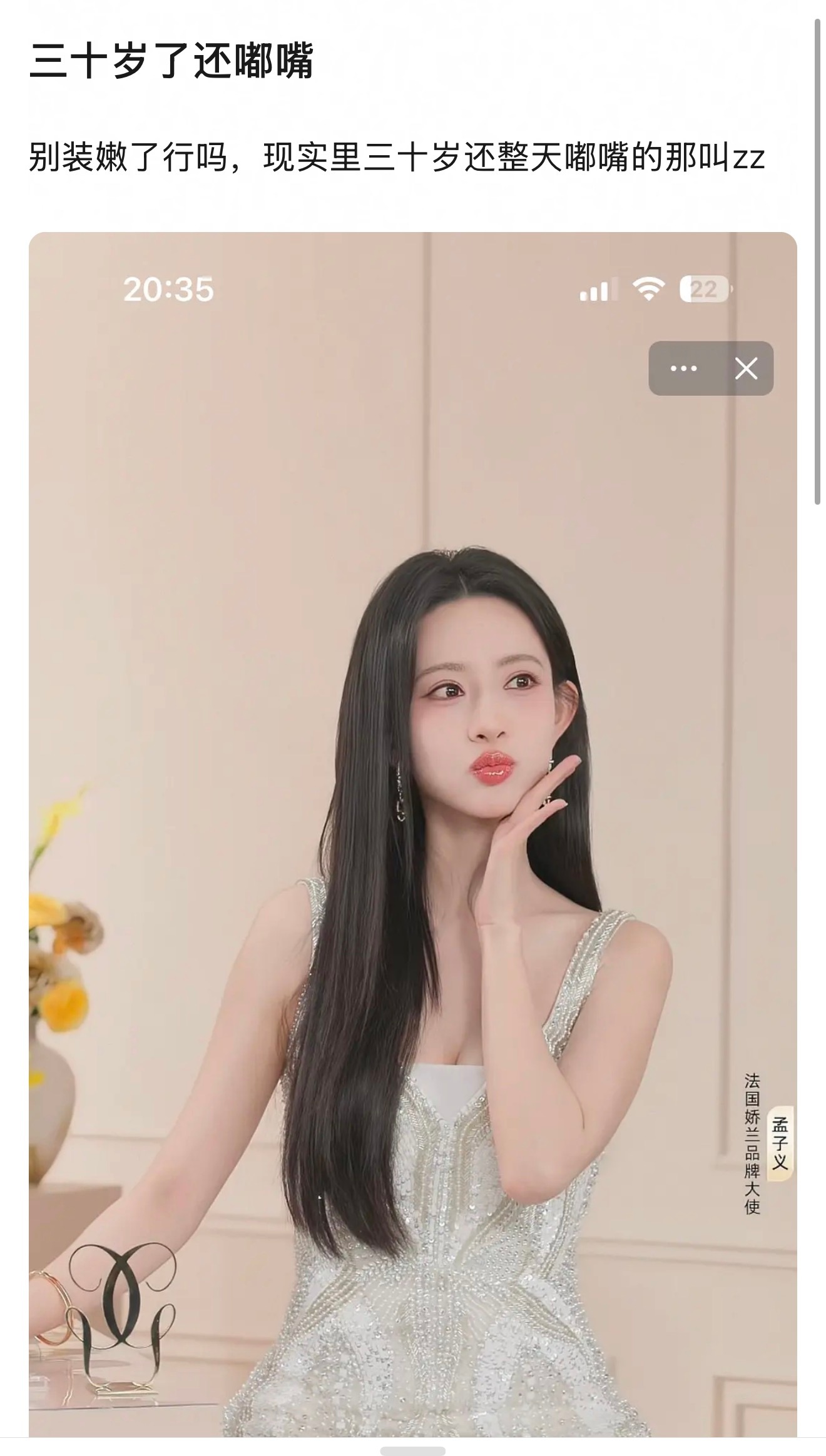The image size is (826, 1456).
Task: Close the mini program with the X button
Action: tap(748, 369)
